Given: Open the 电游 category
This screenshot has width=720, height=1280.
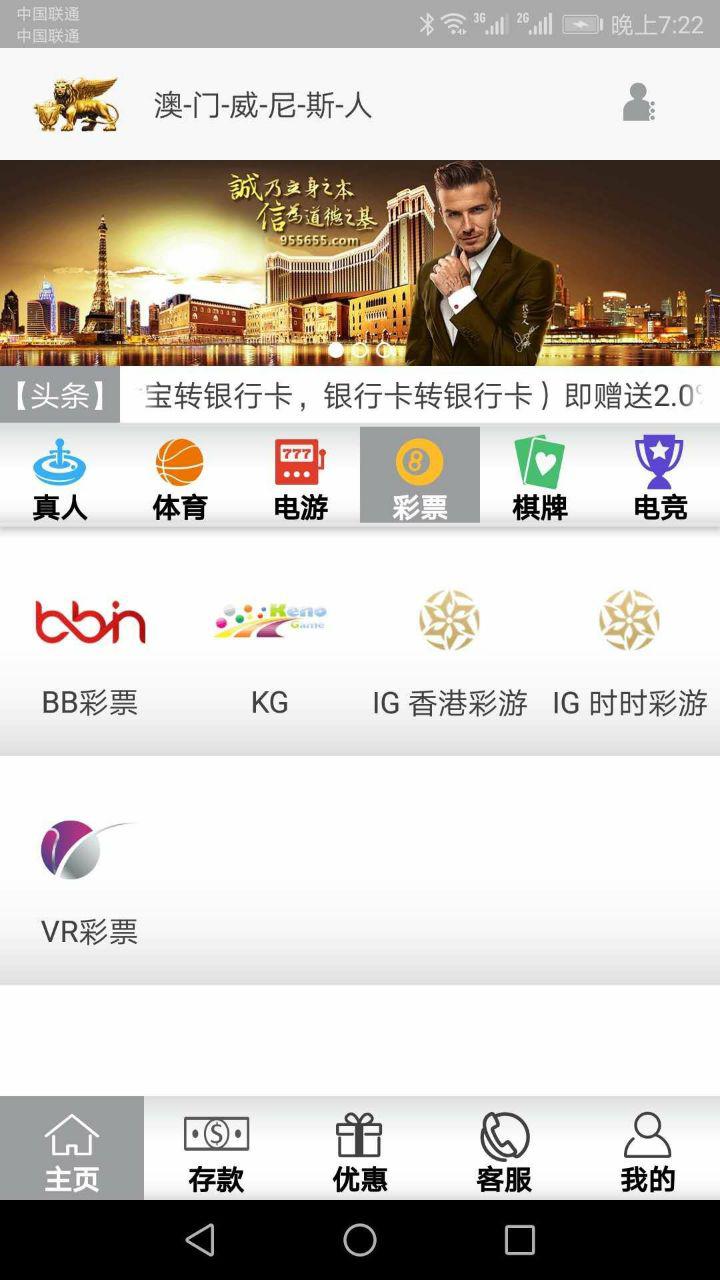Looking at the screenshot, I should 300,477.
